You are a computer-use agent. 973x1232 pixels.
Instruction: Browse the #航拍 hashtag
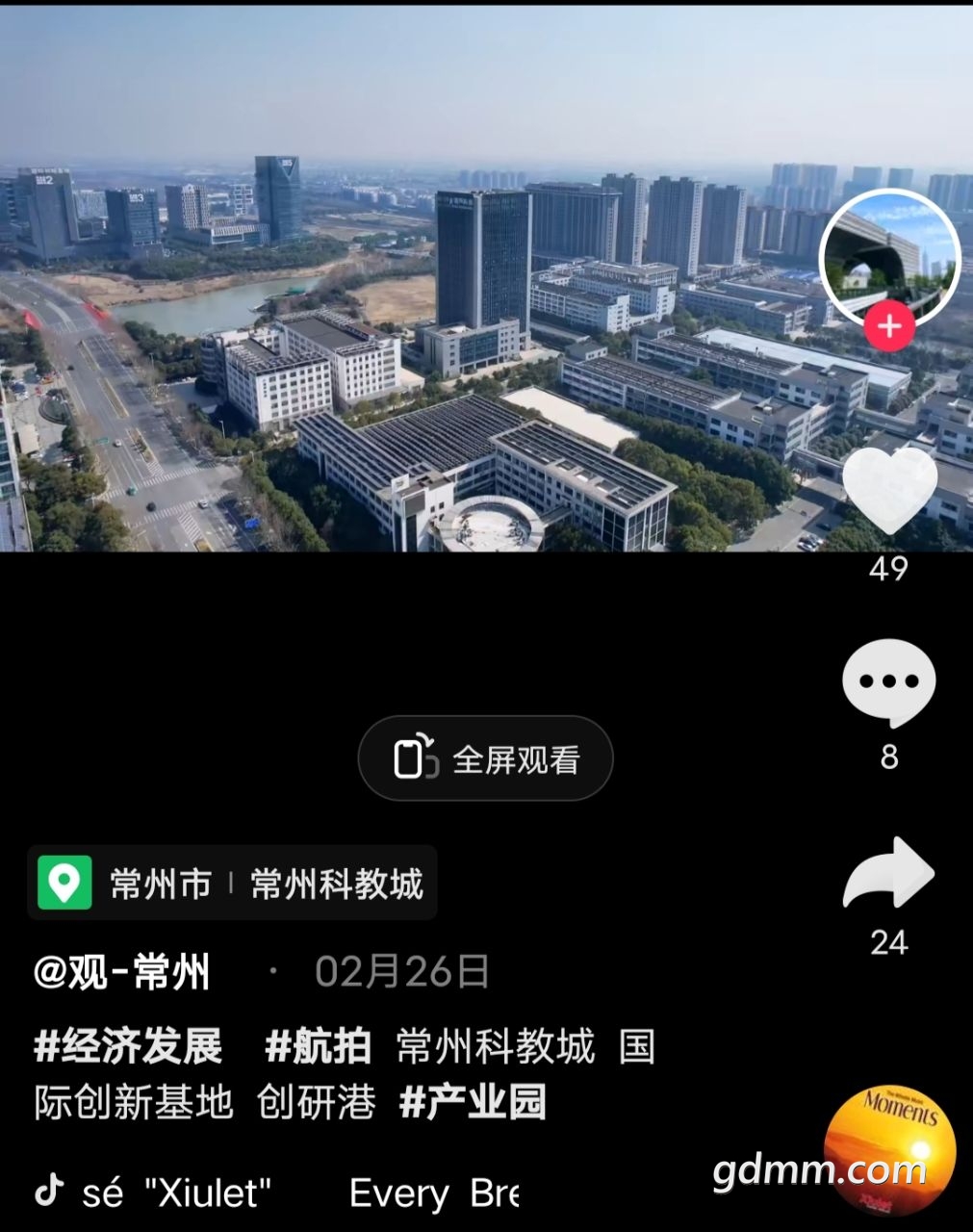[x=319, y=1046]
